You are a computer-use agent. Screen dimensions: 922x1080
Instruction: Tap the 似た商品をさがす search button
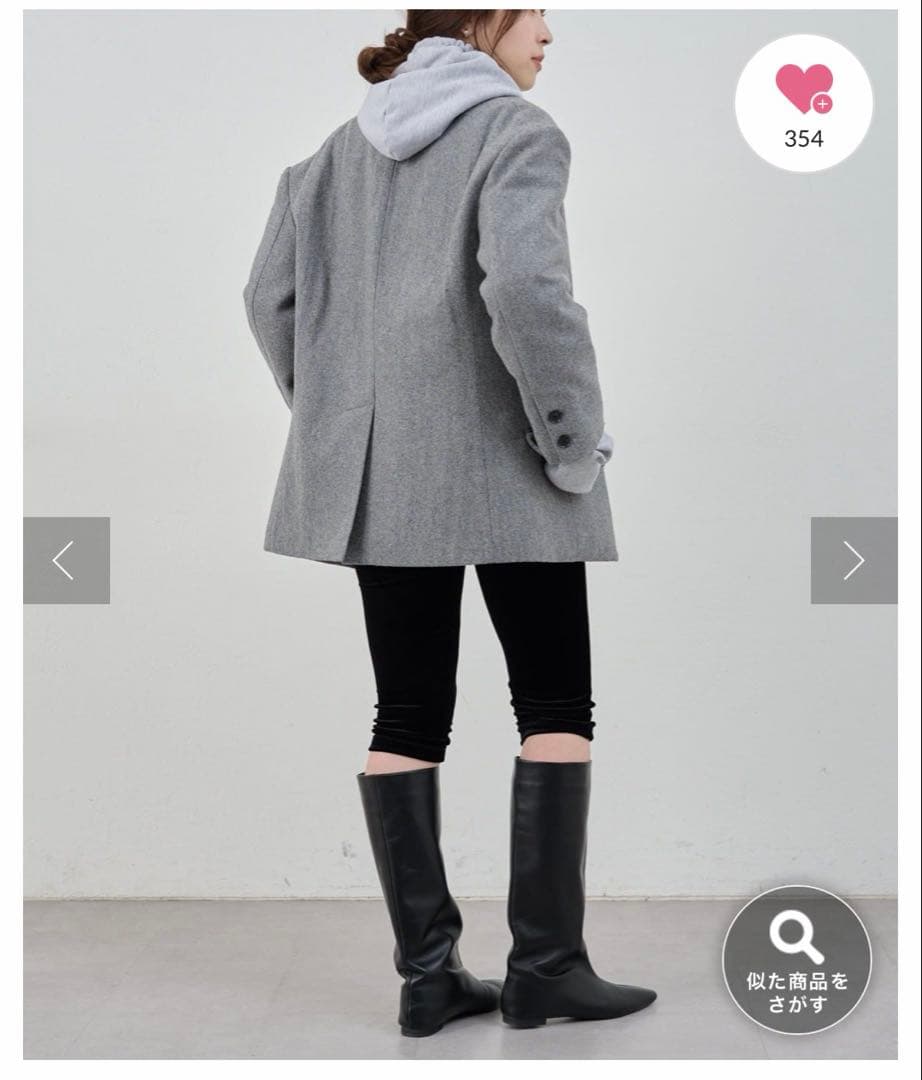point(796,960)
